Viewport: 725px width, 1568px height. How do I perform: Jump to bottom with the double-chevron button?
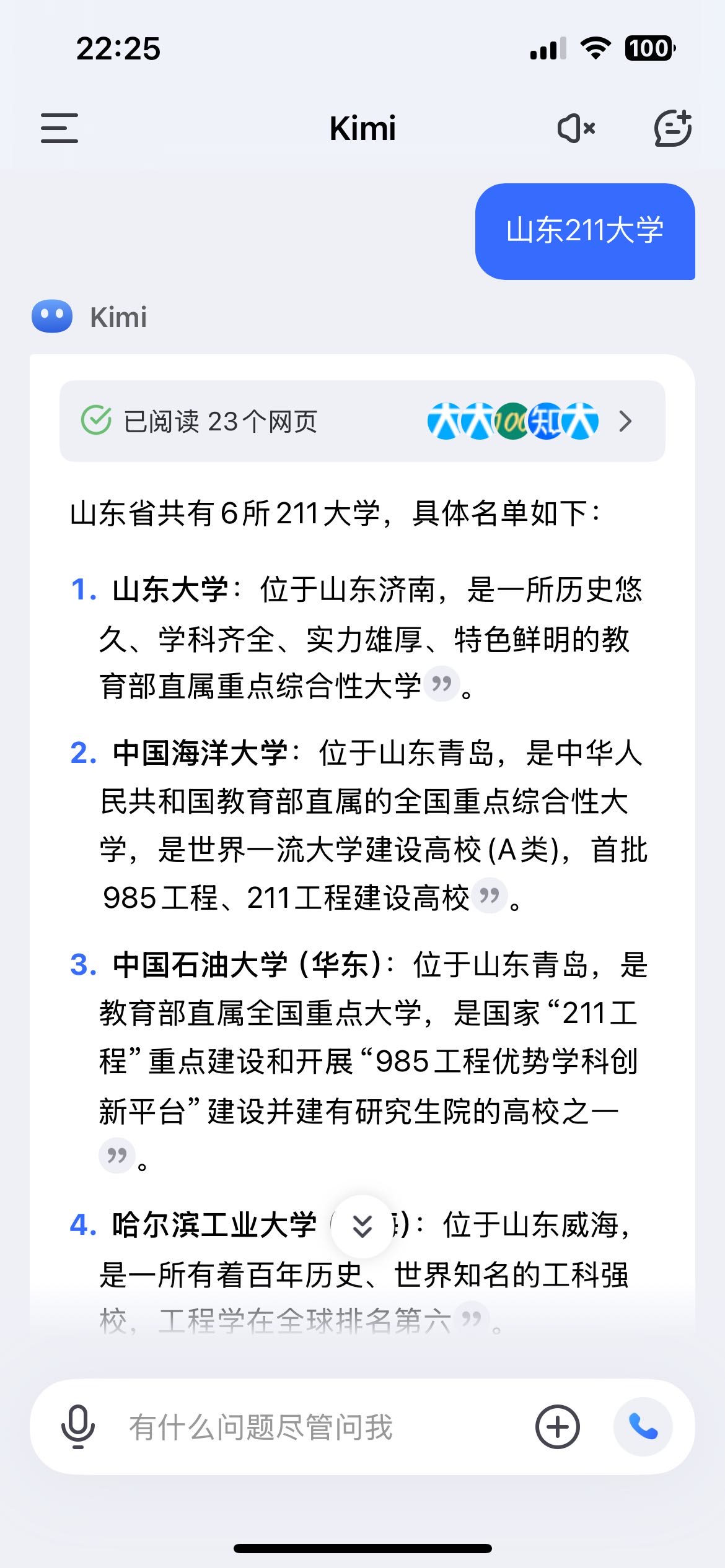point(362,1226)
